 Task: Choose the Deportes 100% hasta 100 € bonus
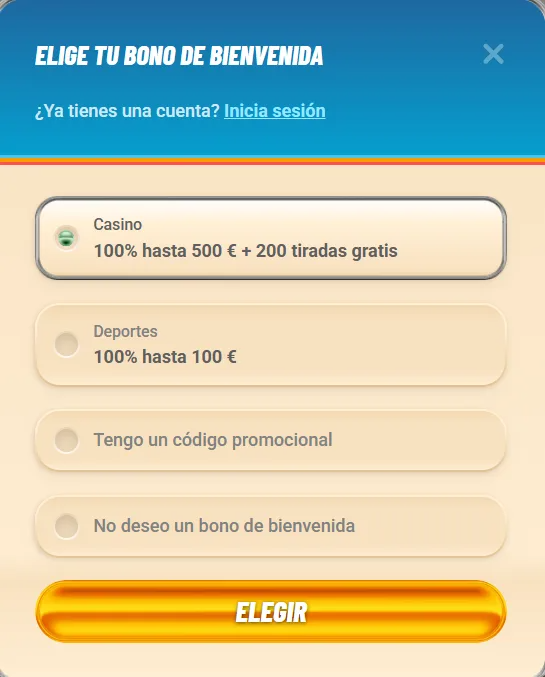[271, 345]
